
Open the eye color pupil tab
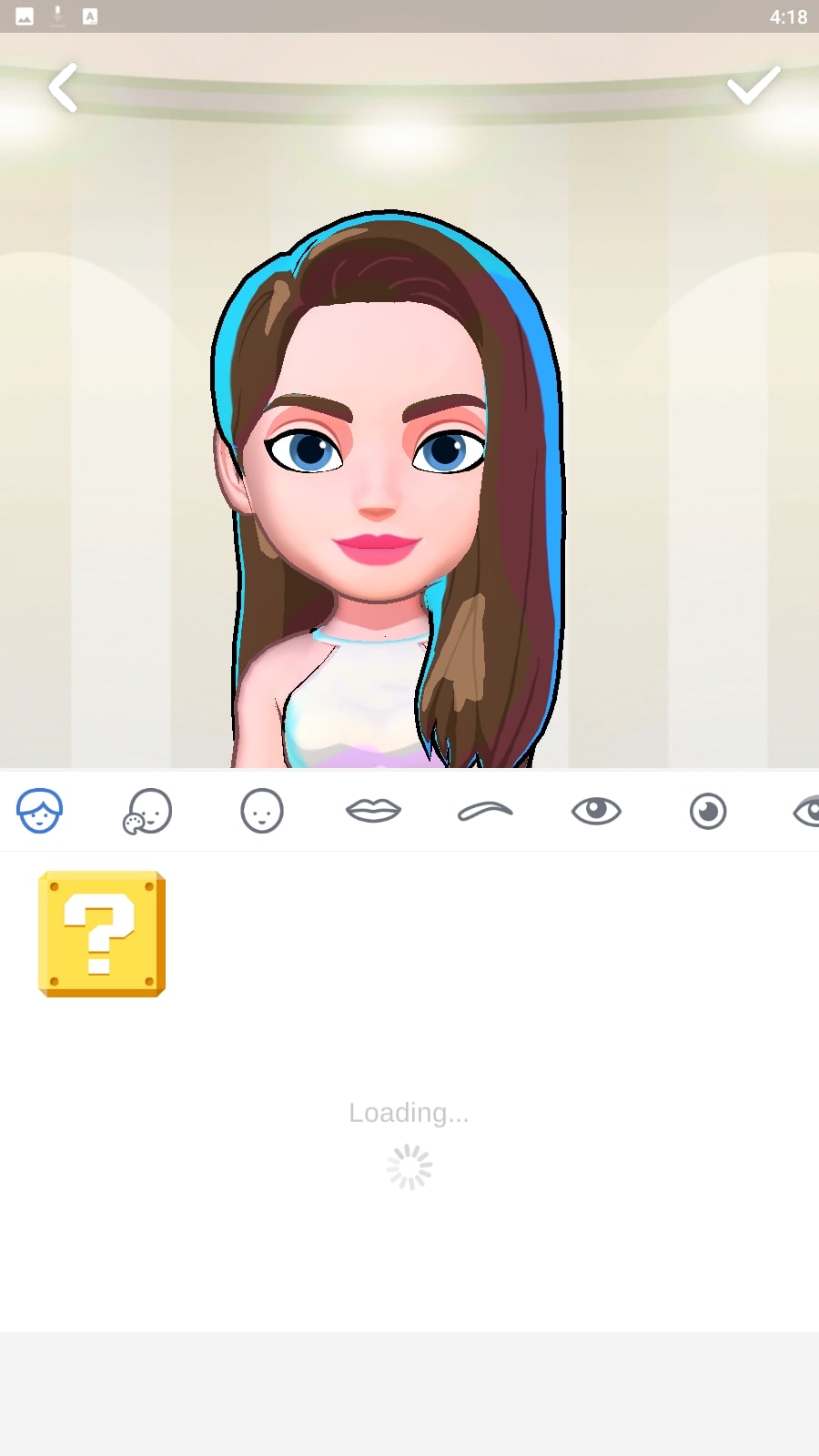tap(708, 811)
